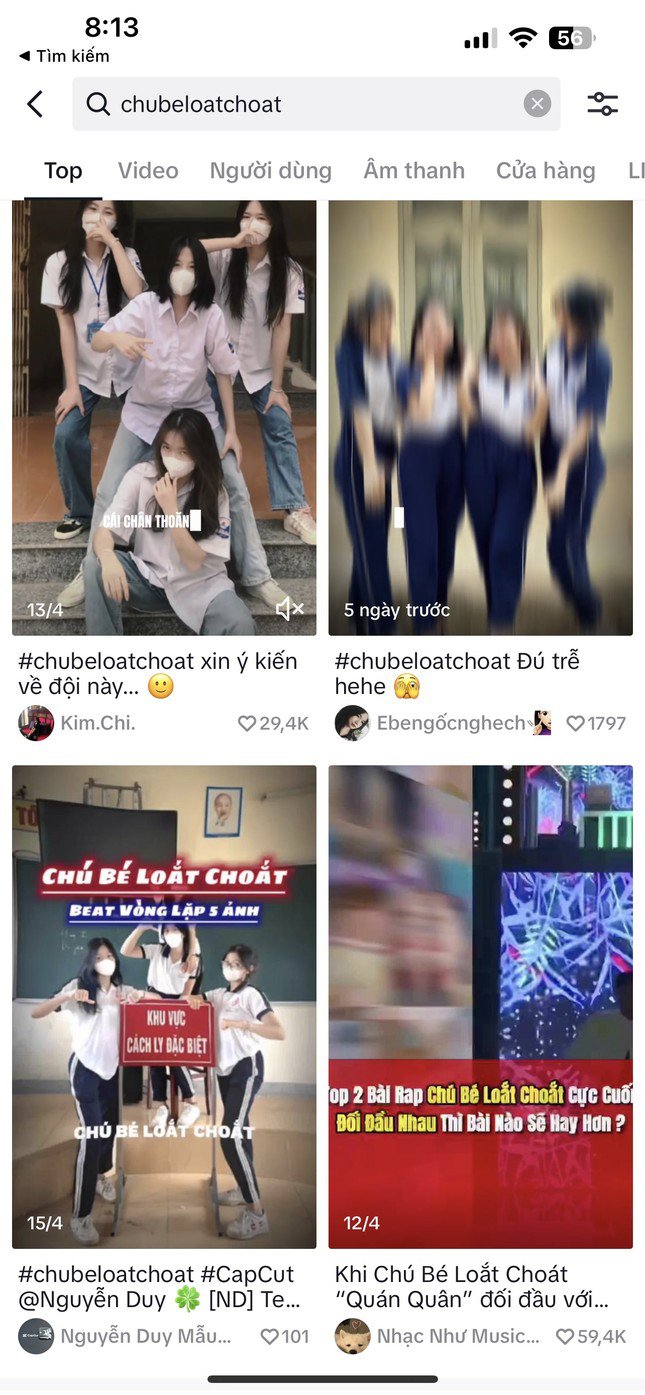The width and height of the screenshot is (645, 1395).
Task: Switch to the Âm thanh tab
Action: (x=414, y=171)
